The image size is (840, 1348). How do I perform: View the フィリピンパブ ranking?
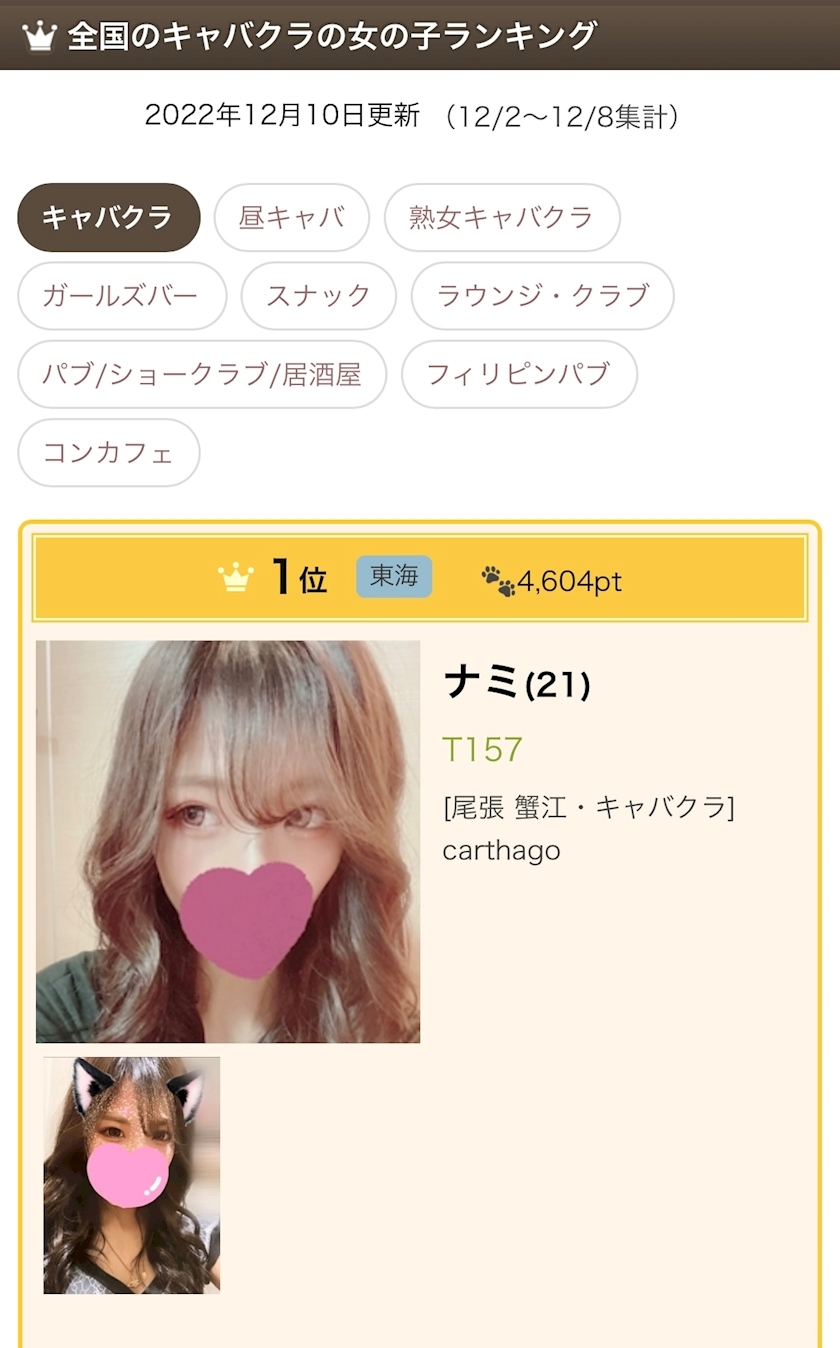click(518, 374)
